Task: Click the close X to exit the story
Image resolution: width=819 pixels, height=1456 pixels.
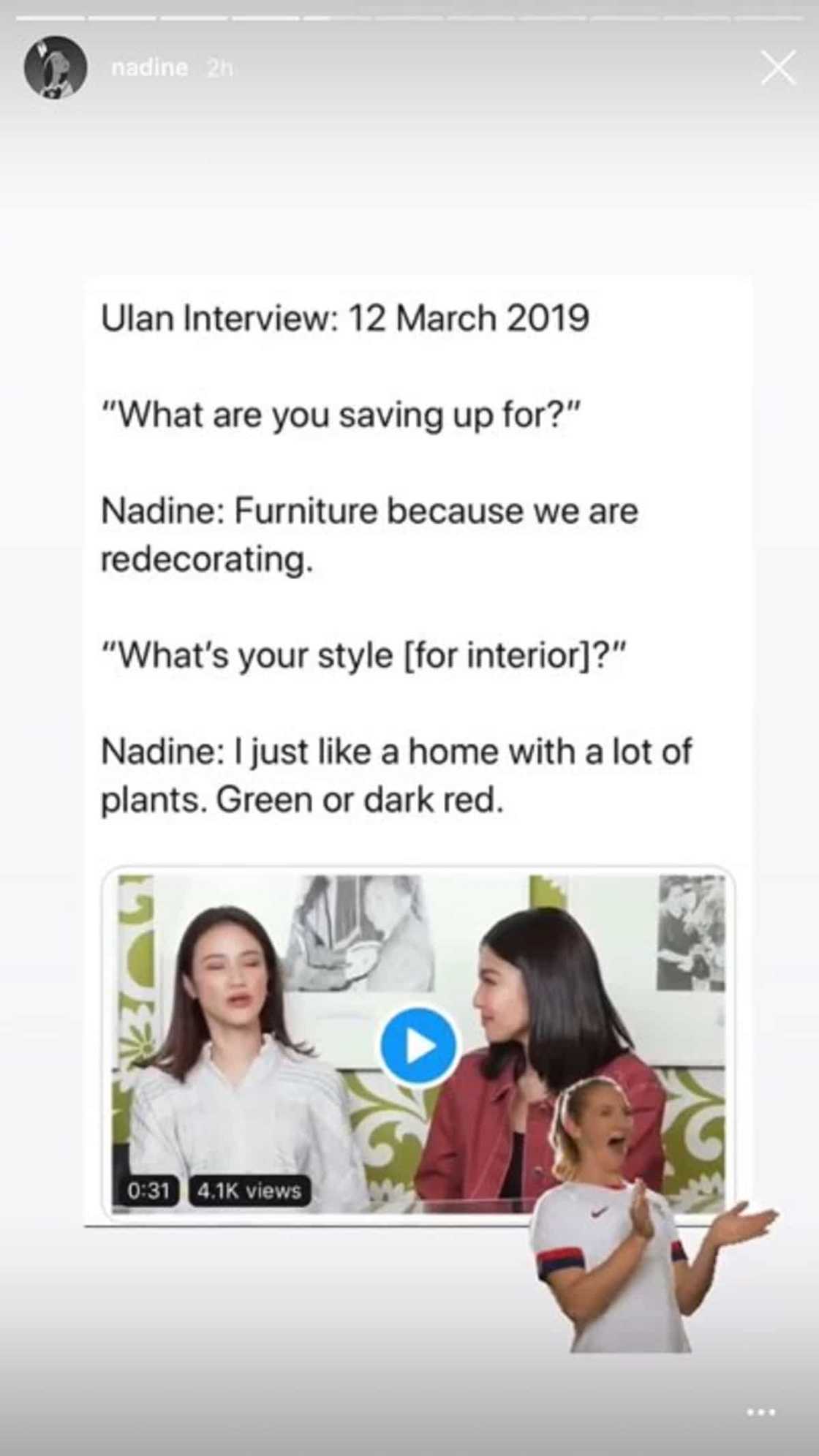Action: click(780, 68)
